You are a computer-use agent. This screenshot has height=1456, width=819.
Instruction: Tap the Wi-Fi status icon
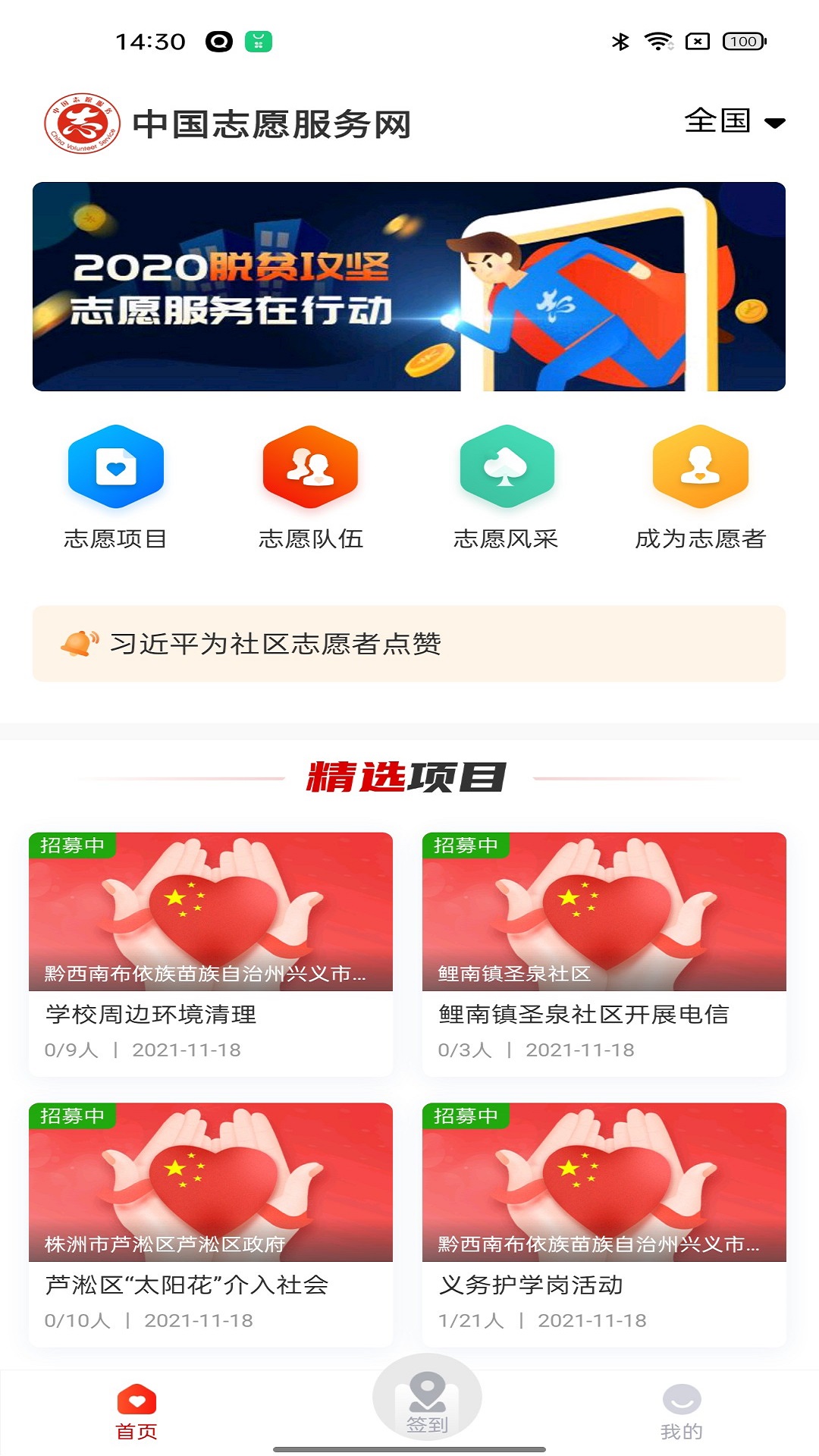pyautogui.click(x=657, y=43)
